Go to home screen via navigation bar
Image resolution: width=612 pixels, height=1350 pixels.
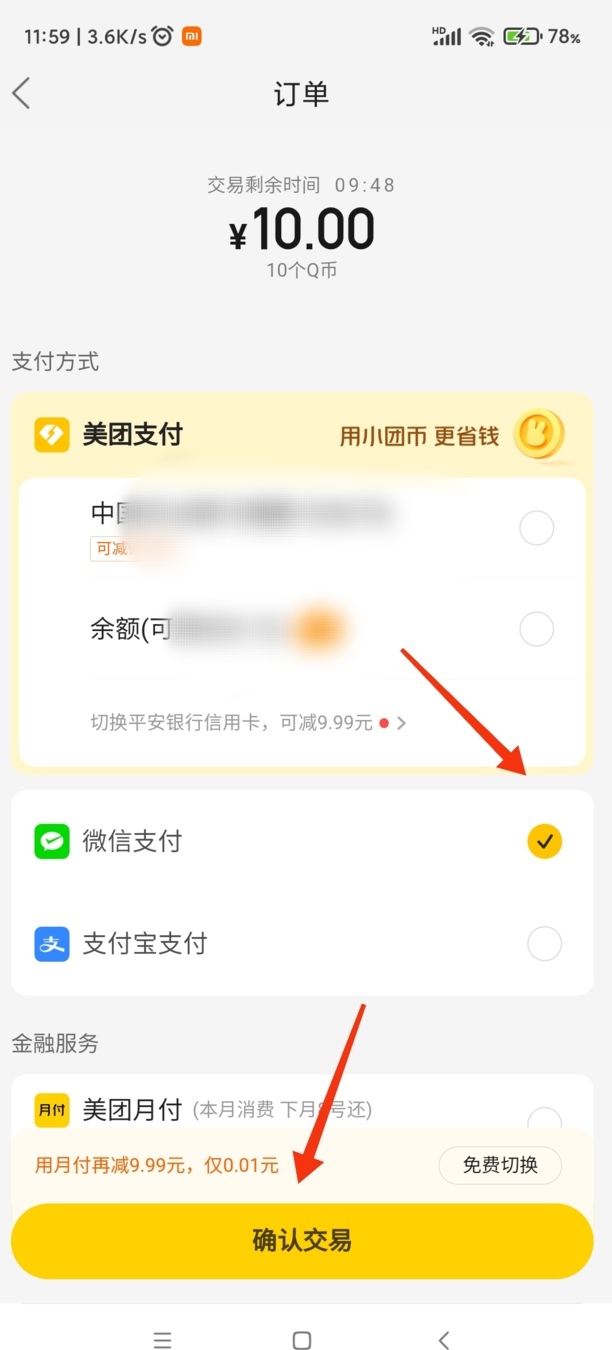(302, 1340)
